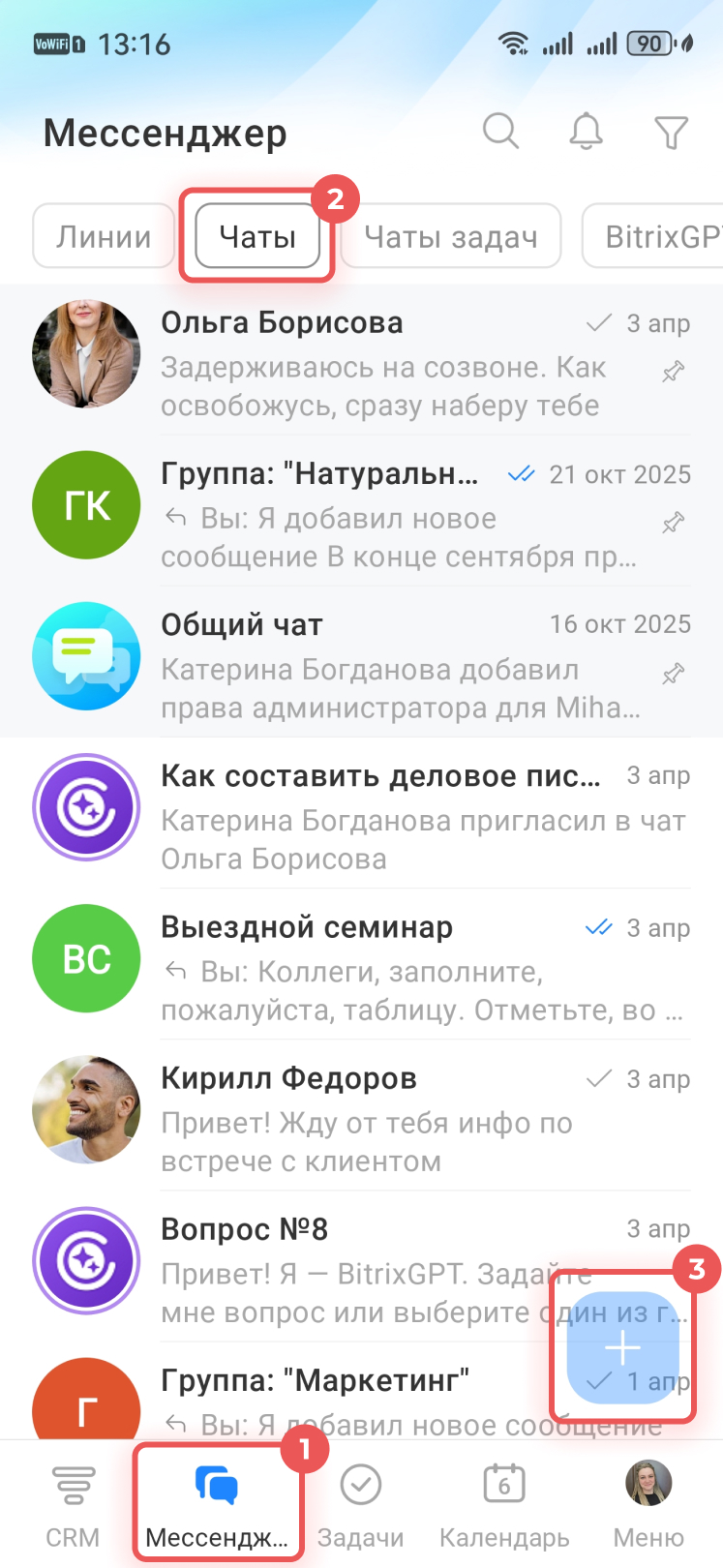Create a new chat with plus button
The height and width of the screenshot is (1568, 723).
tap(622, 1346)
